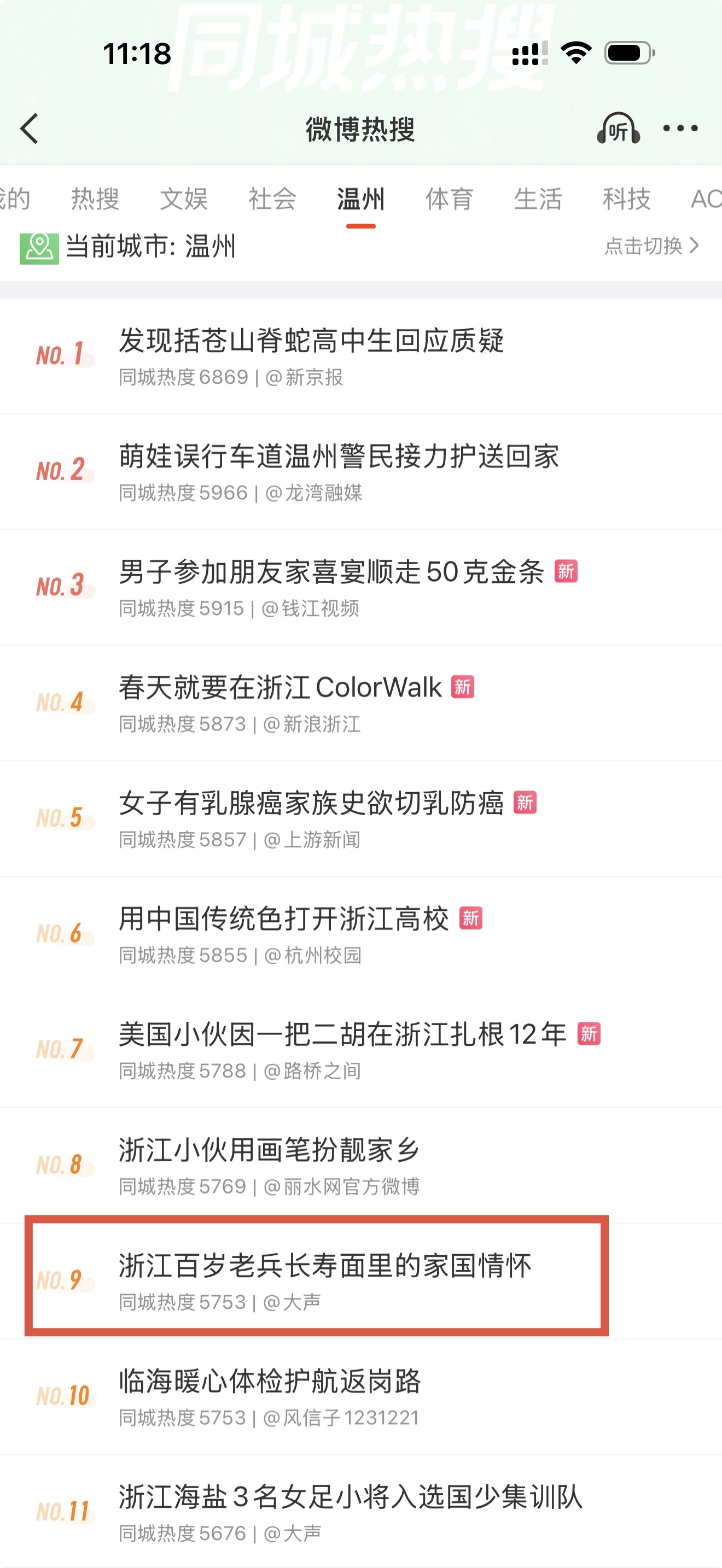Viewport: 722px width, 1568px height.
Task: Switch to the 文娱 tab
Action: click(184, 199)
